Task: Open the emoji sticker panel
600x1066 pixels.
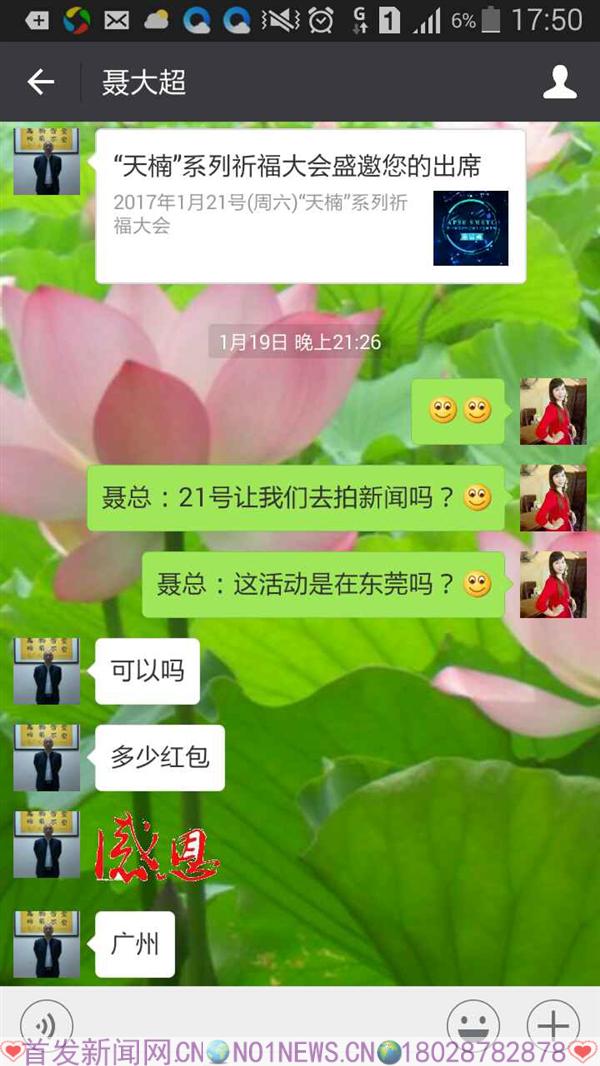Action: pyautogui.click(x=472, y=1024)
